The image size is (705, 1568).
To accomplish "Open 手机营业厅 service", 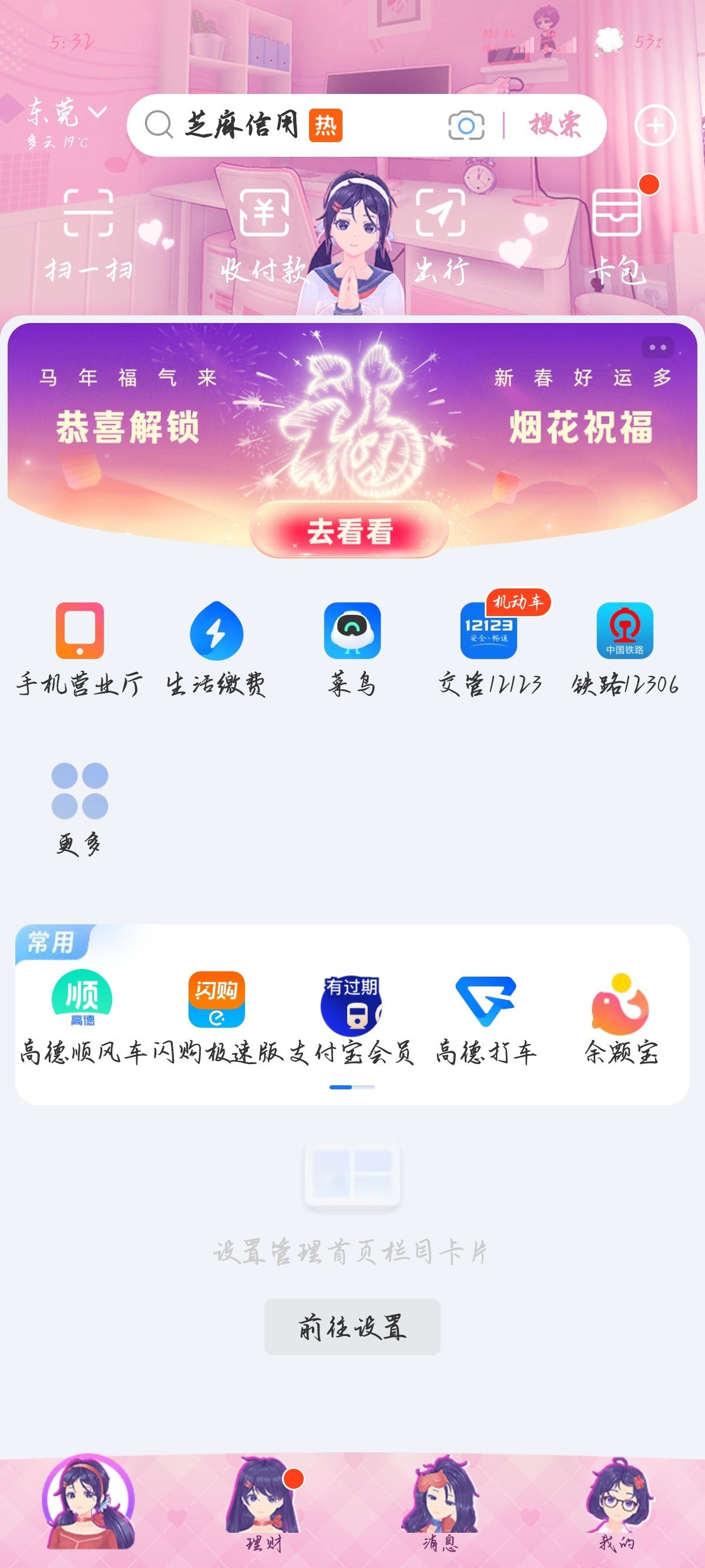I will click(x=80, y=649).
